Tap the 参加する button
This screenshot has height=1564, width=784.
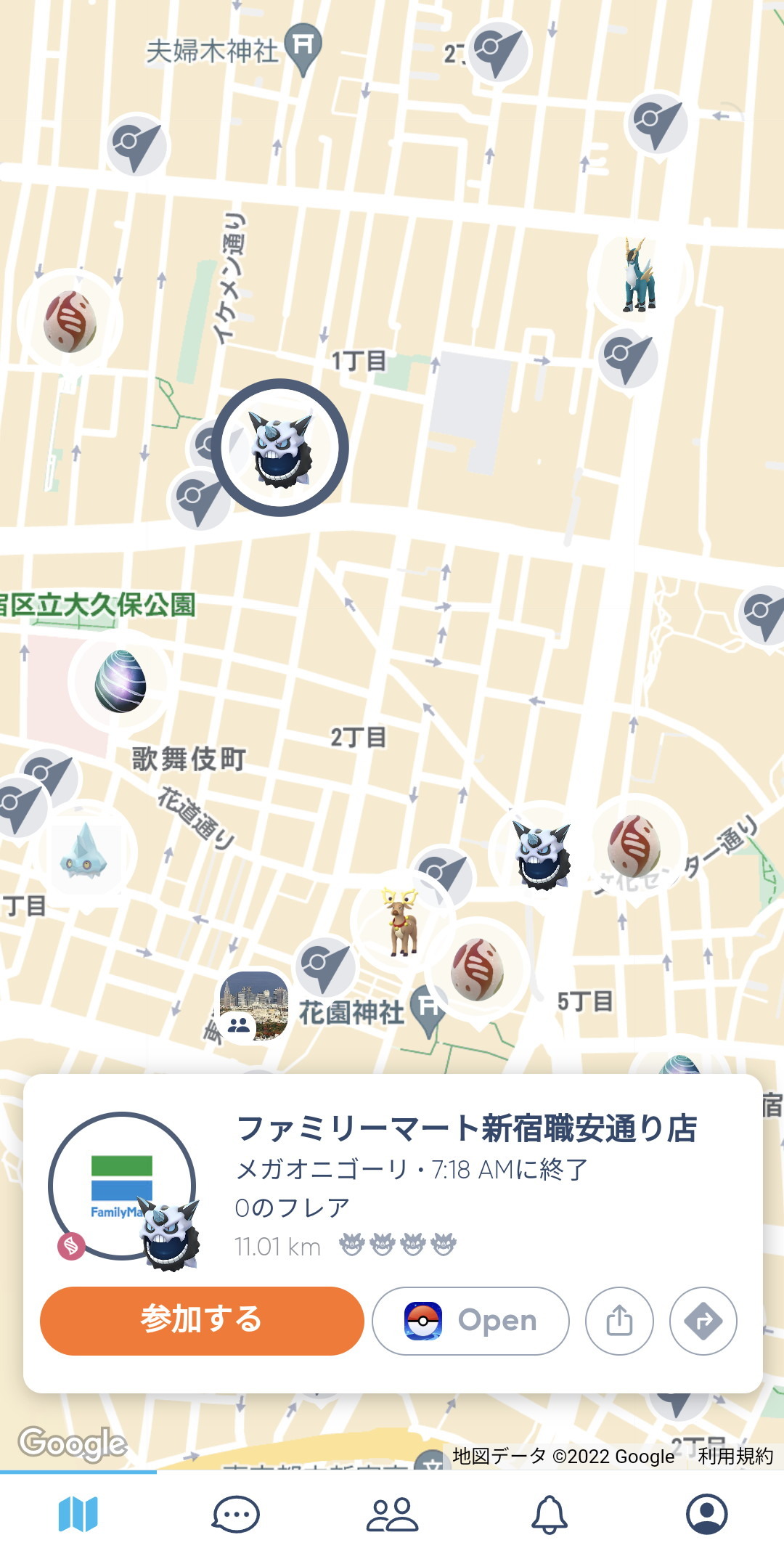(x=202, y=1319)
